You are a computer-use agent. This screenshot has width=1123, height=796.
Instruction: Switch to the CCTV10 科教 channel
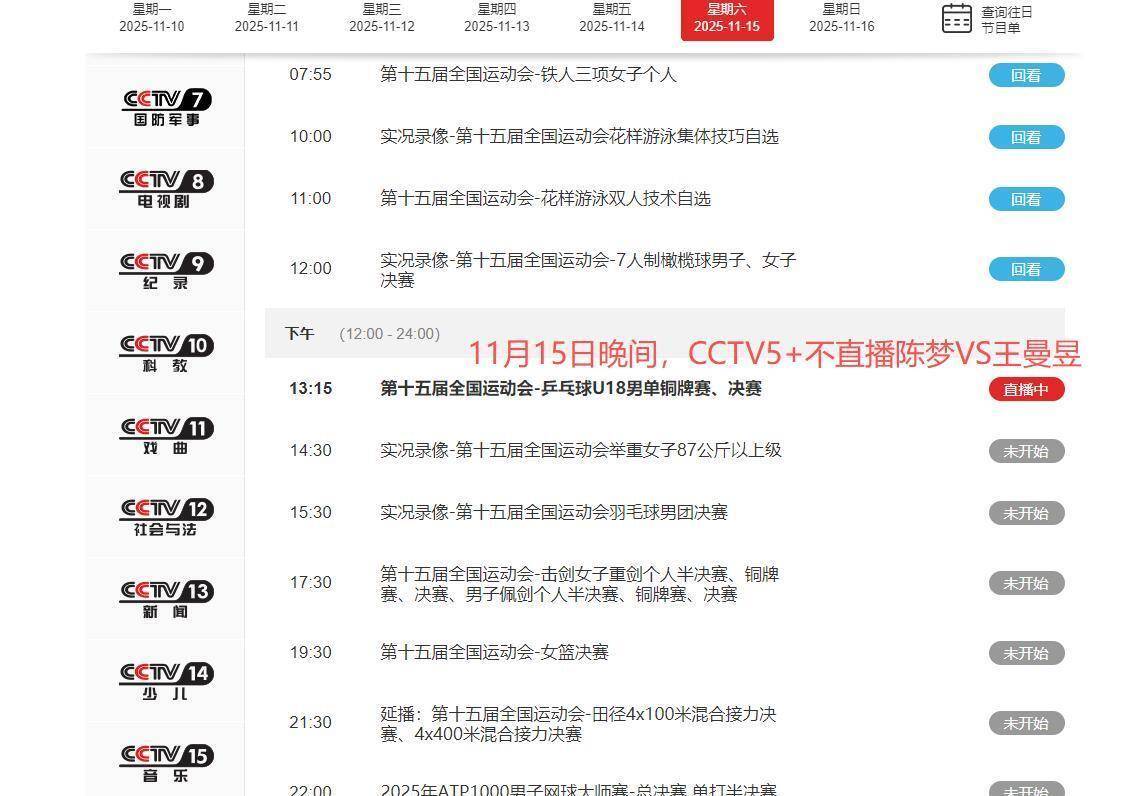166,353
